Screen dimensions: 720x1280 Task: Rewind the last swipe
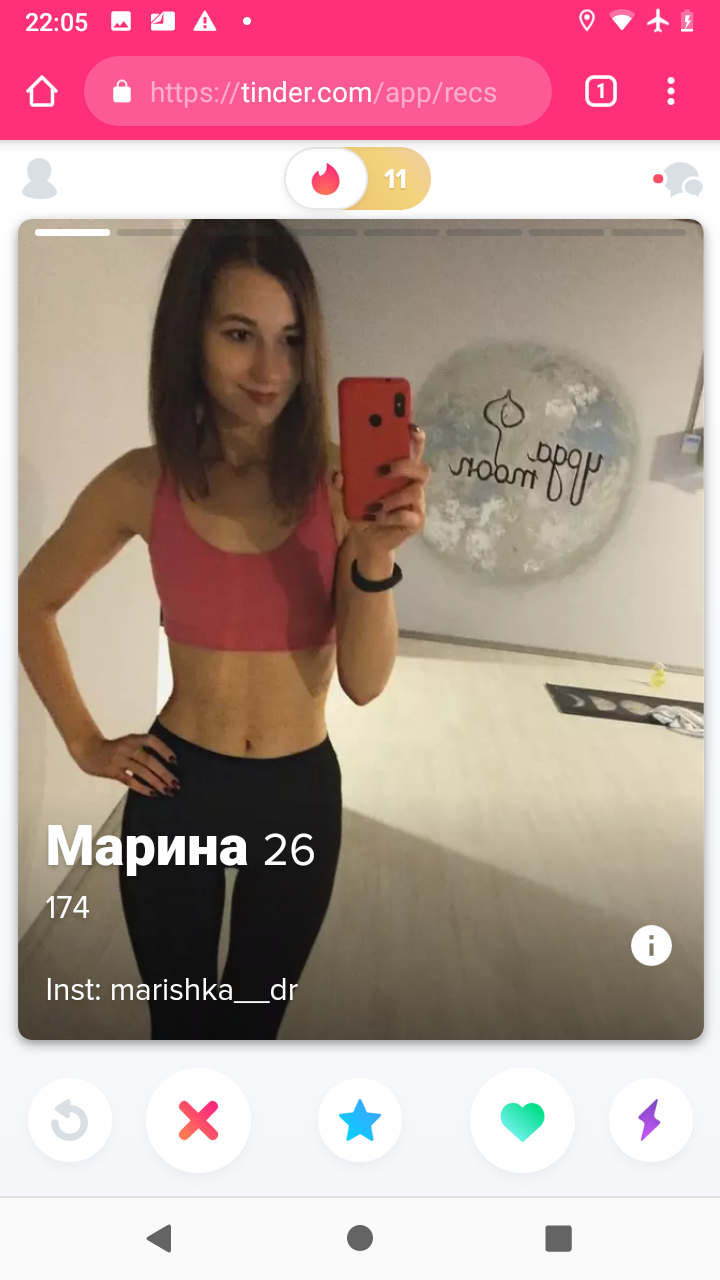pyautogui.click(x=70, y=1120)
